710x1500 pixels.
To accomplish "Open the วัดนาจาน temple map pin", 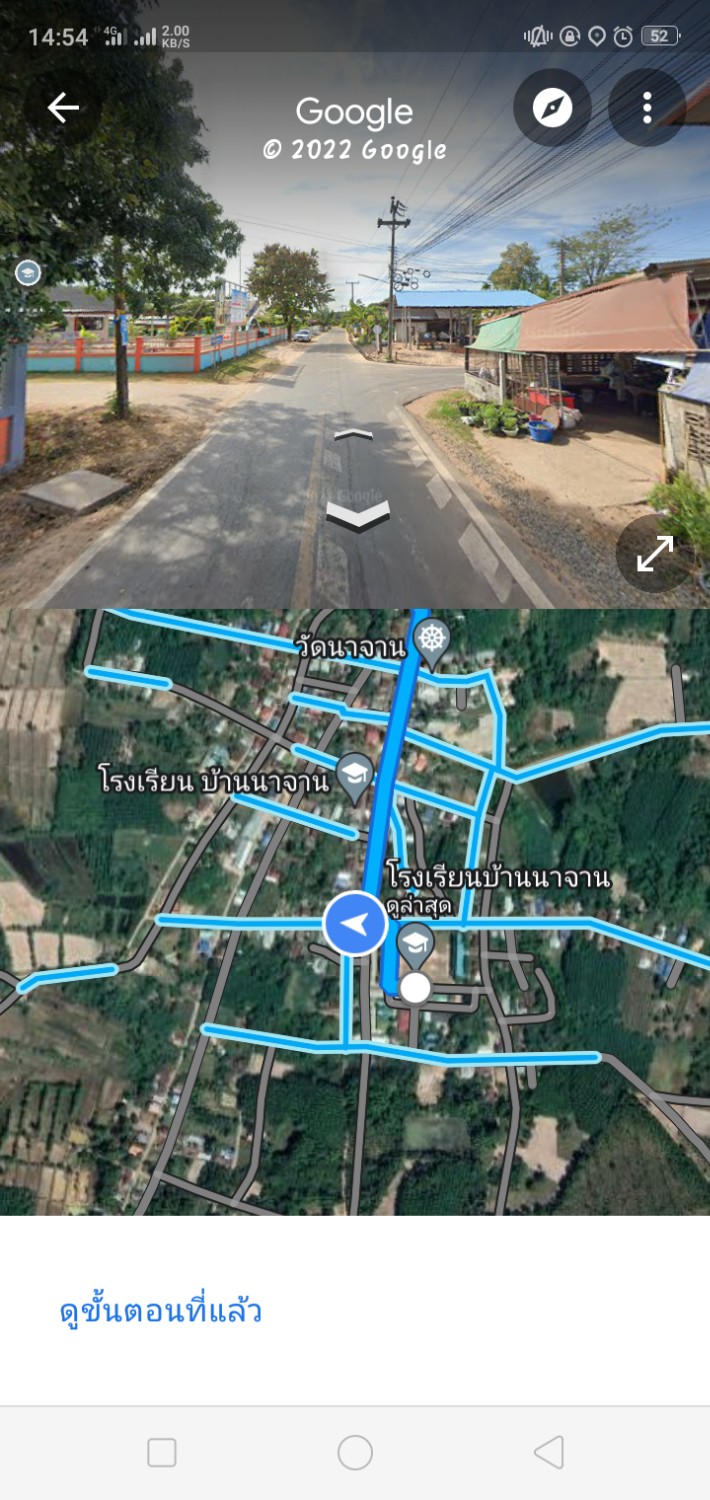I will pyautogui.click(x=432, y=641).
